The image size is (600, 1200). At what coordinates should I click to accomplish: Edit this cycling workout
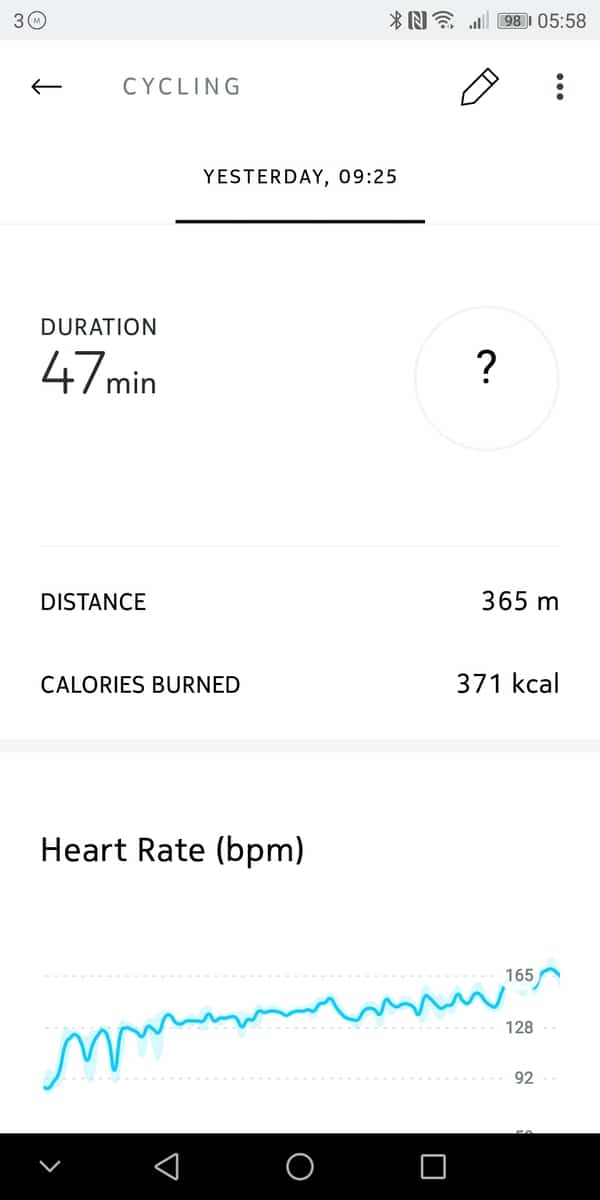pyautogui.click(x=478, y=87)
